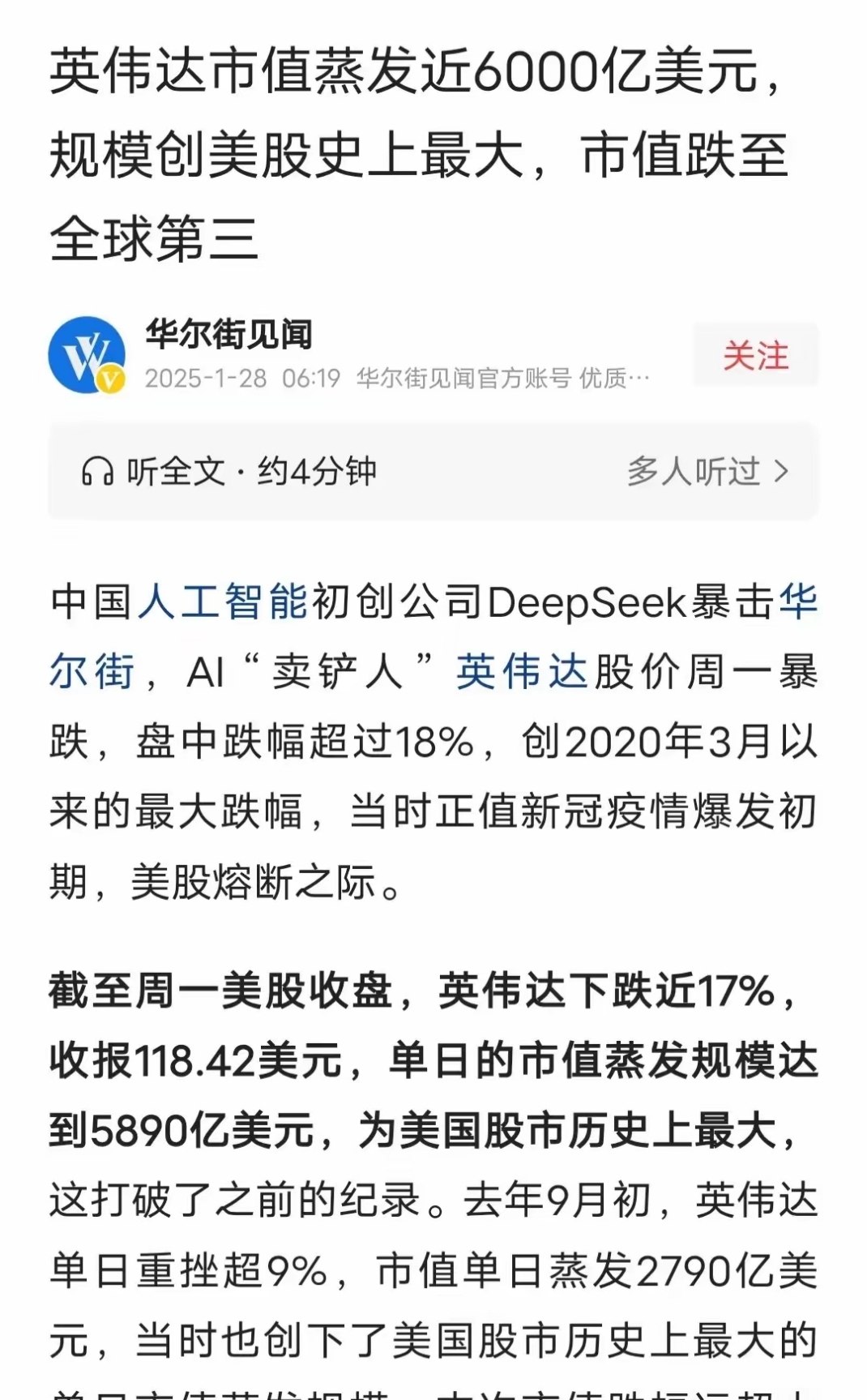
Task: Click the red 关注 follow button
Action: pos(757,355)
